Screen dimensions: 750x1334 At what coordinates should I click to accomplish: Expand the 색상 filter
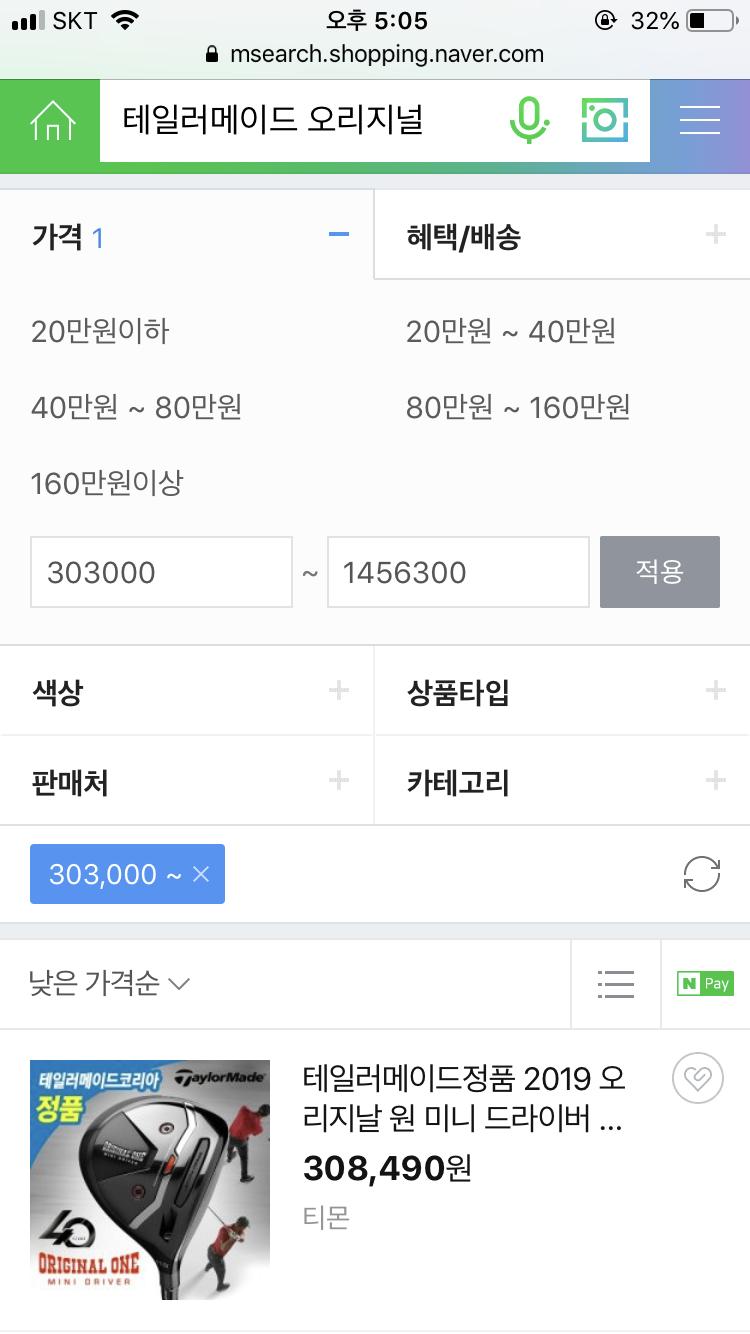coord(187,691)
